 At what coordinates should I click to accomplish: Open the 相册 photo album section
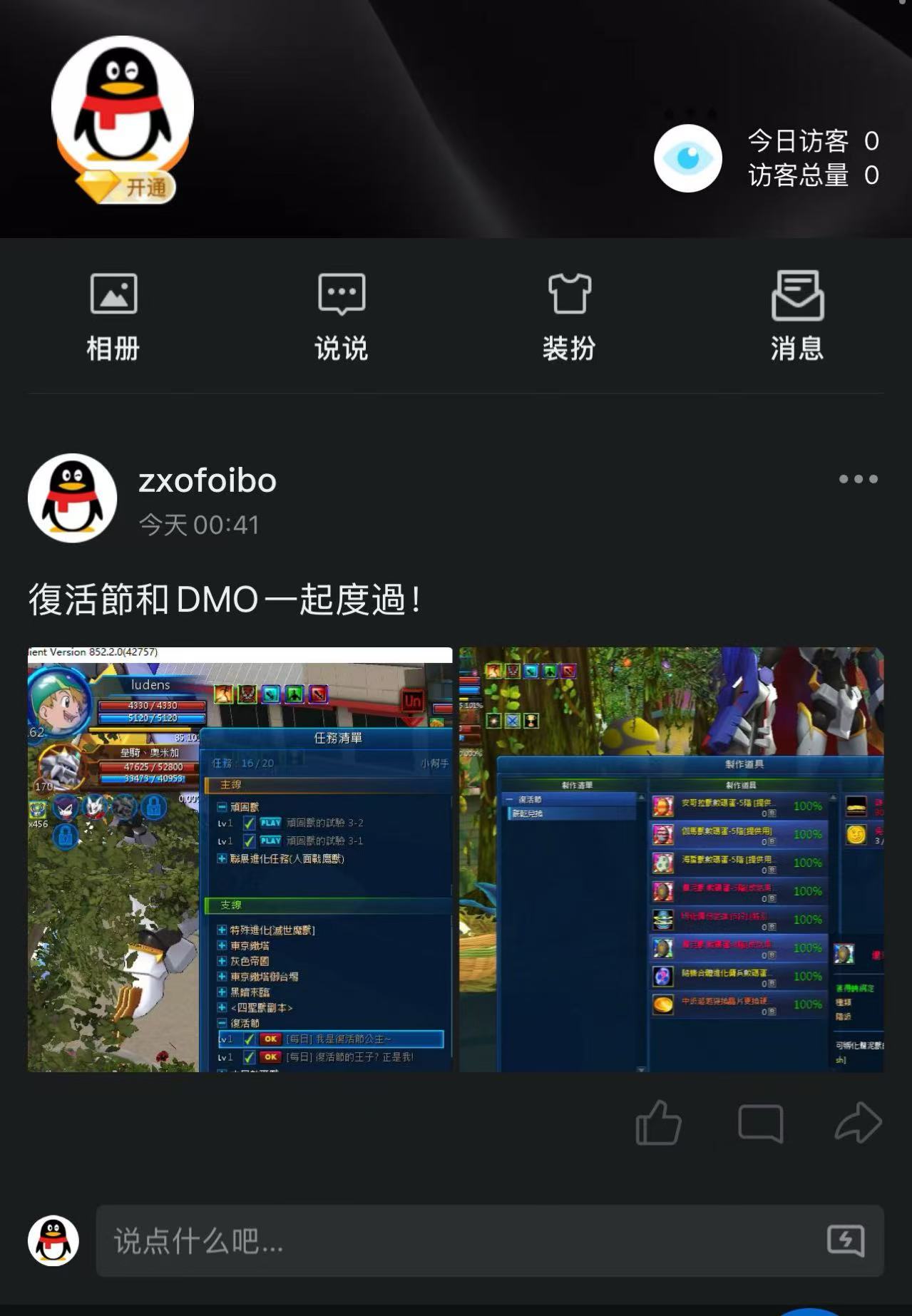(x=113, y=316)
